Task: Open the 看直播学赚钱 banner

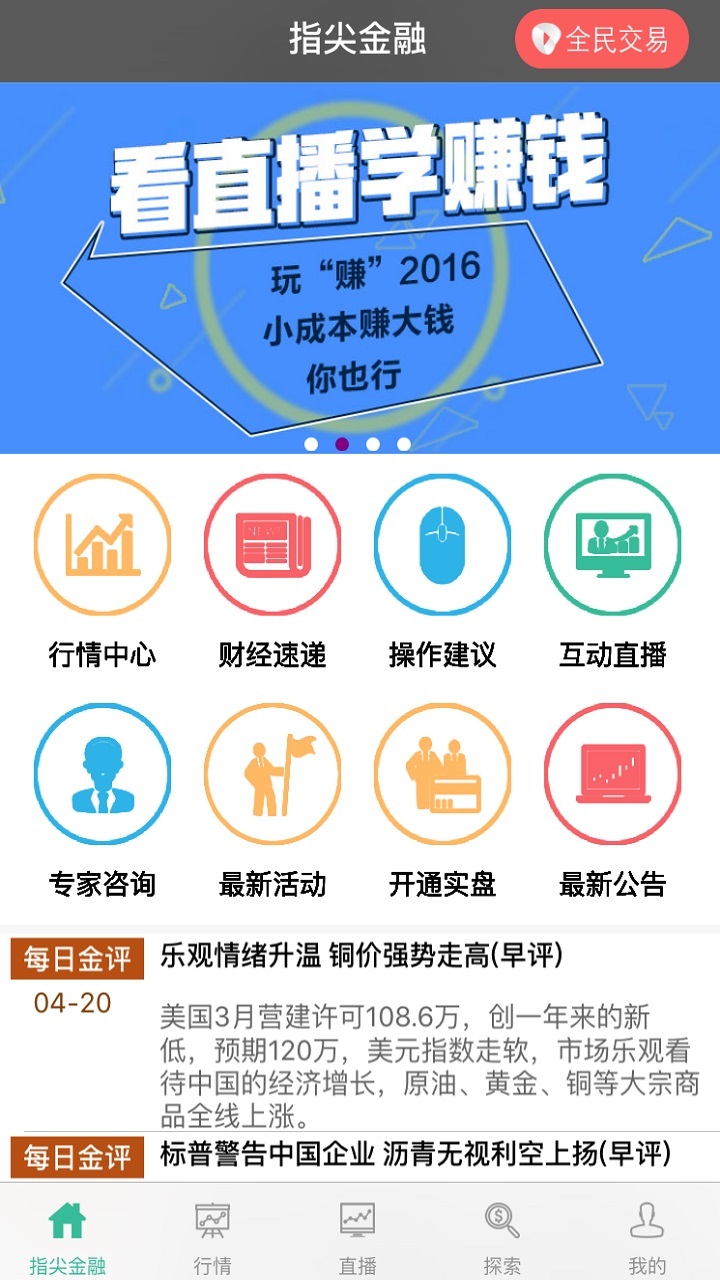Action: pos(360,268)
